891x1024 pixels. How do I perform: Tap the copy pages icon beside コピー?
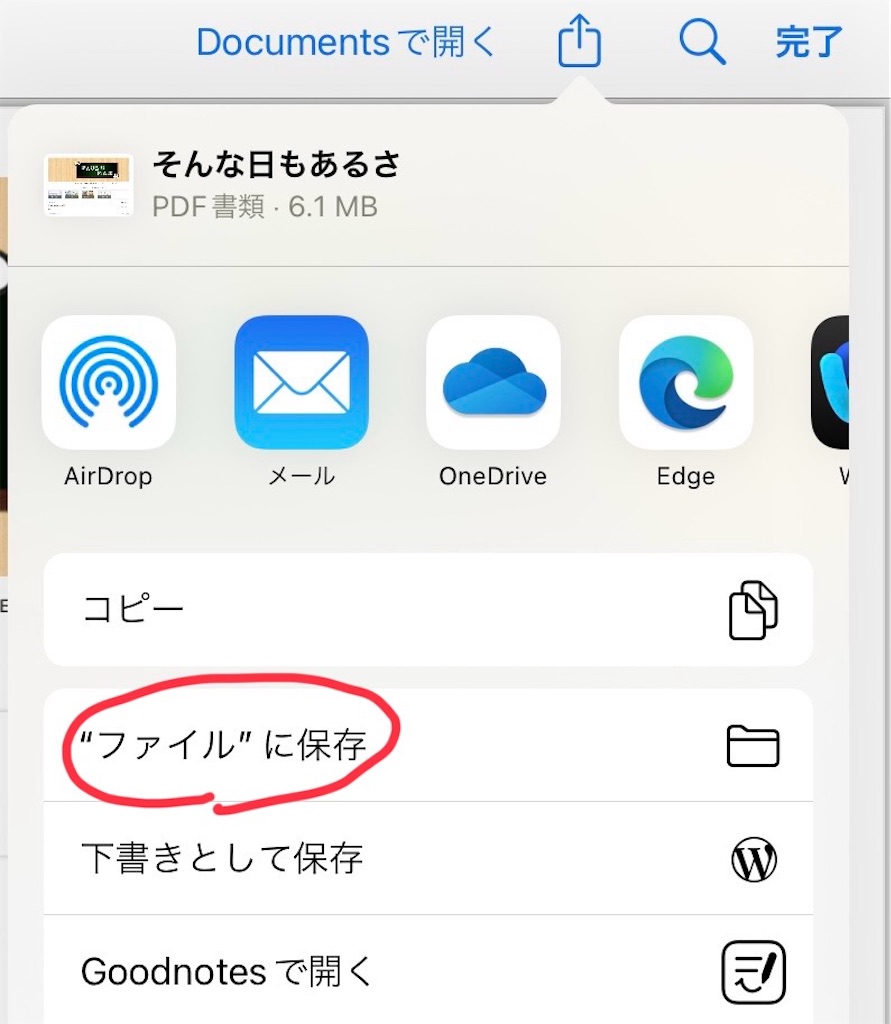tap(755, 609)
